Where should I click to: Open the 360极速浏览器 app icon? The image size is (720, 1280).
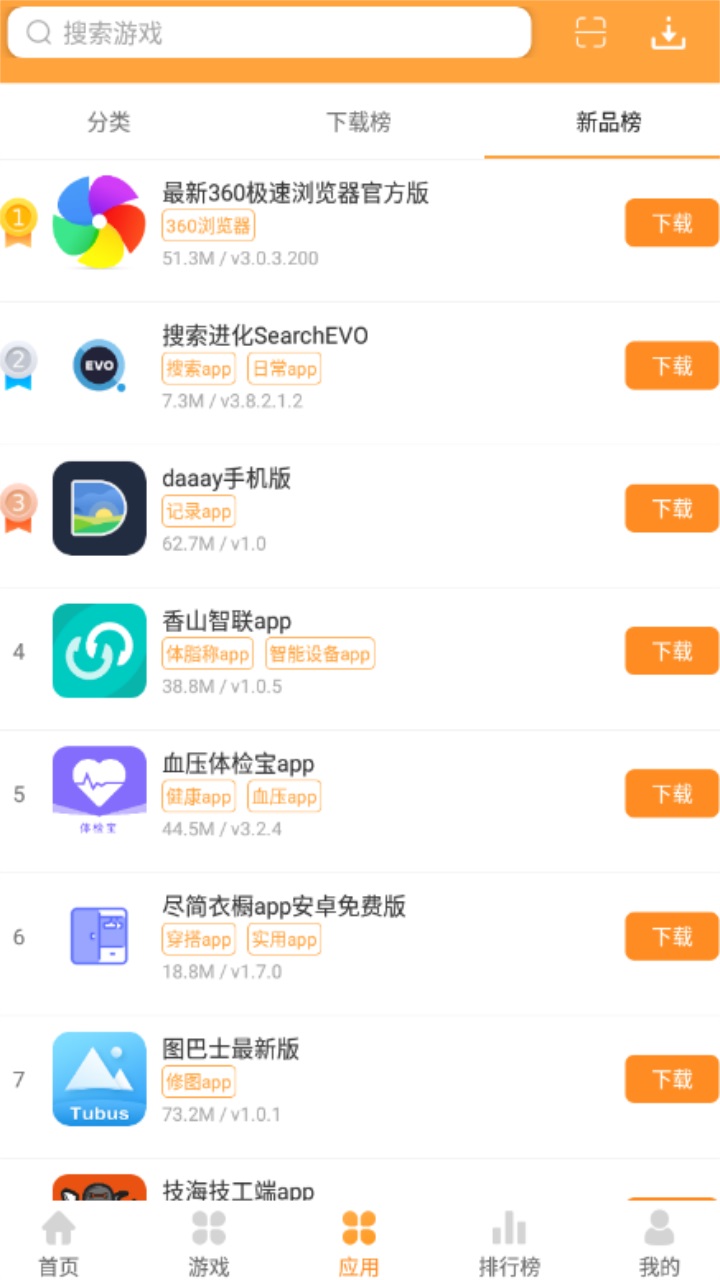coord(98,222)
